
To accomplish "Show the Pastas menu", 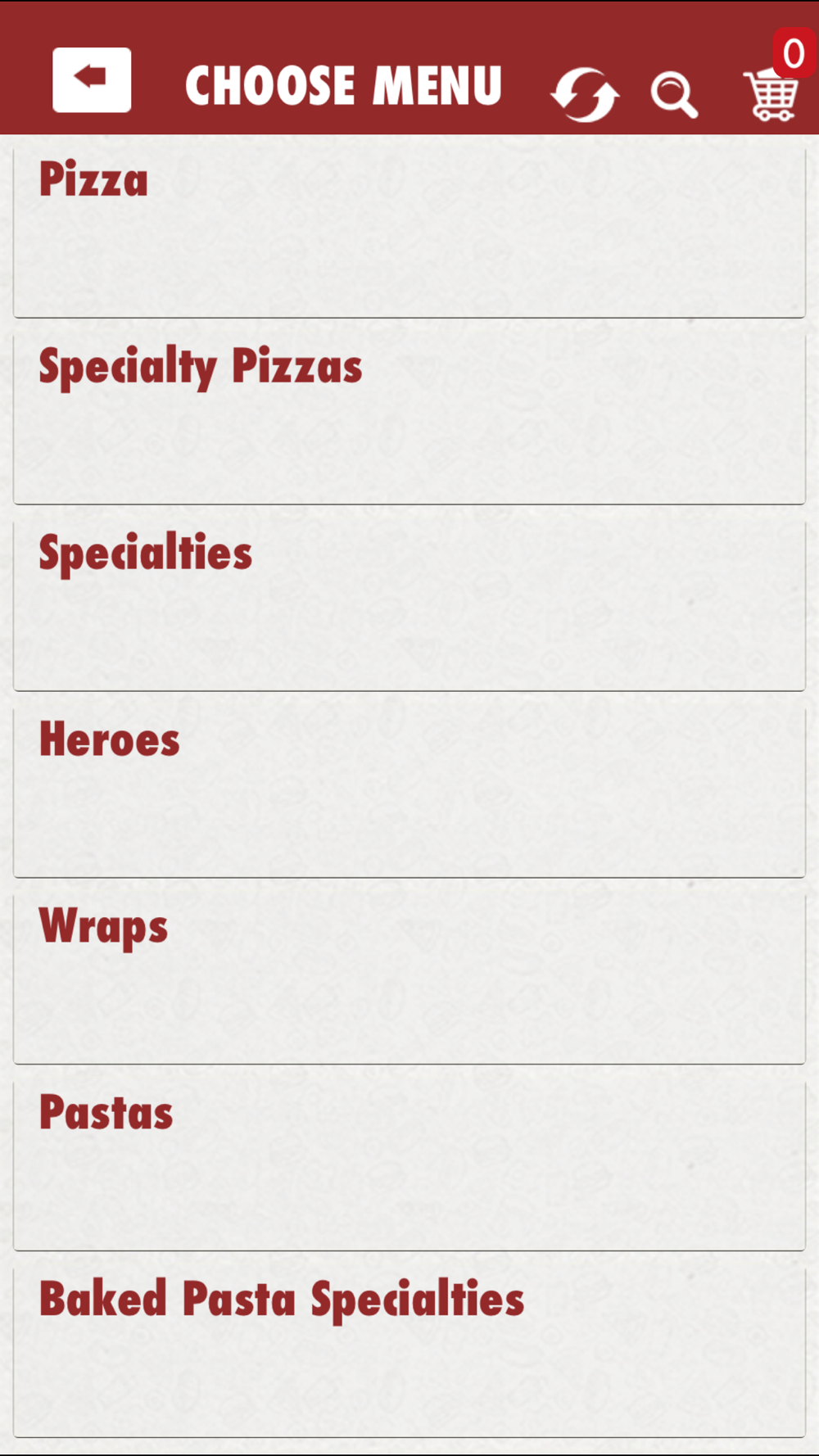I will 409,1165.
